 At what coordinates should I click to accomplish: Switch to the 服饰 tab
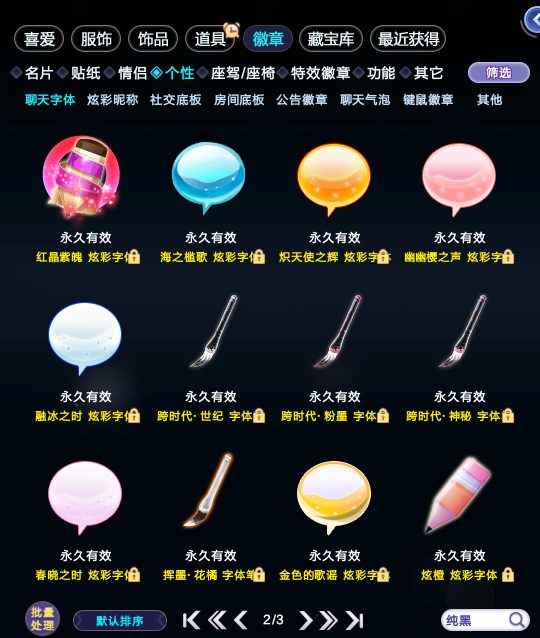pos(96,39)
